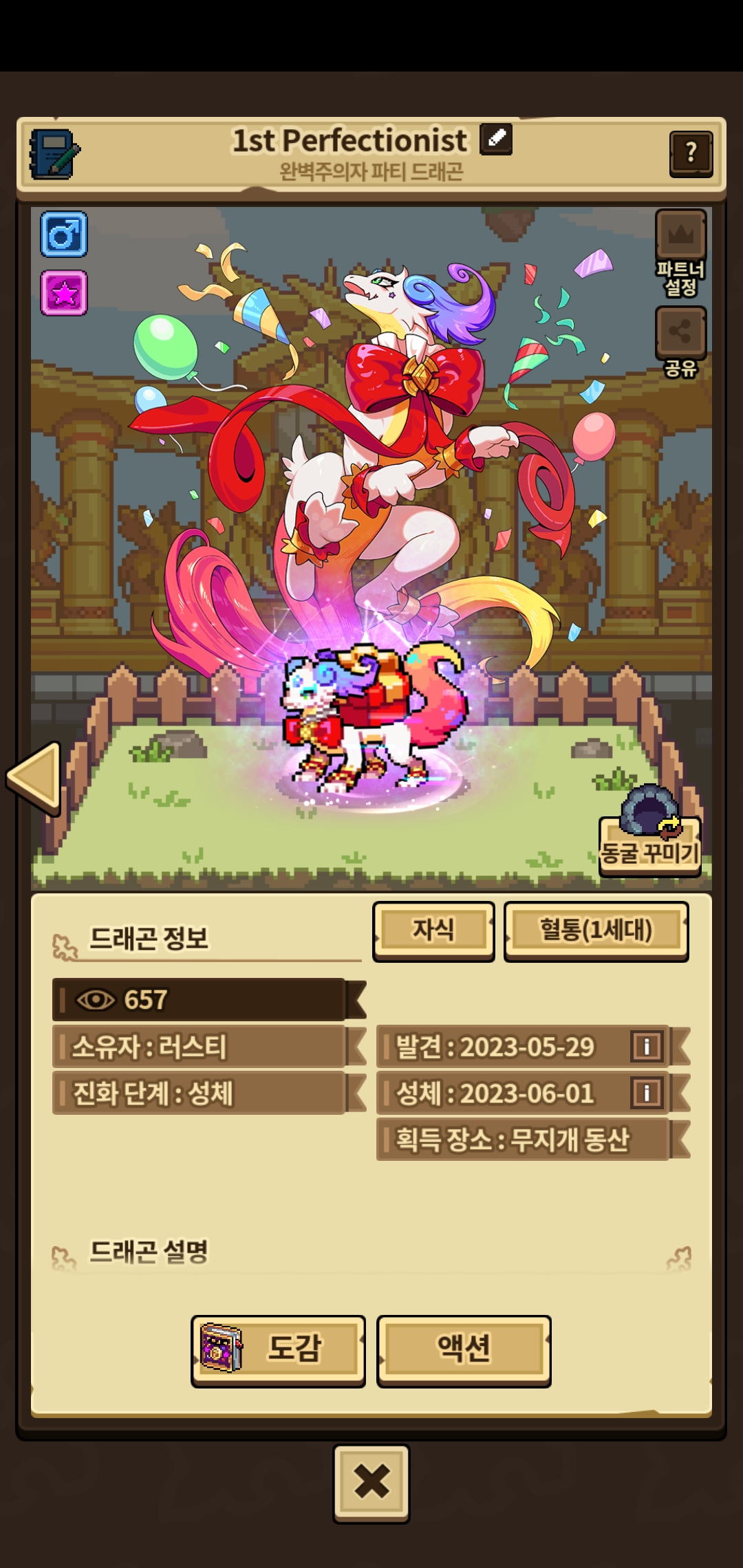743x1568 pixels.
Task: Show info for the 발견 date
Action: pos(647,1047)
